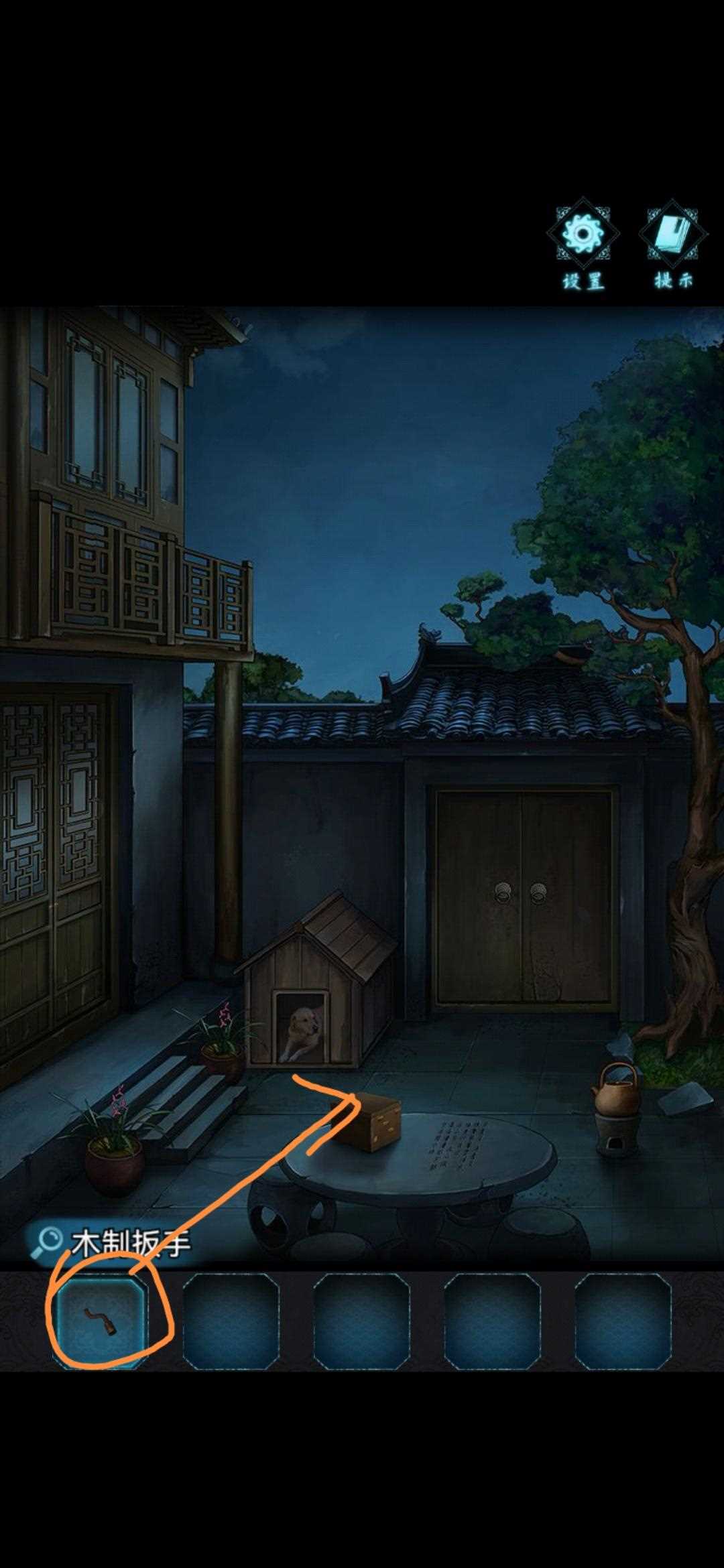Tap the lattice door of the house
Image resolution: width=724 pixels, height=1568 pixels.
(x=54, y=871)
